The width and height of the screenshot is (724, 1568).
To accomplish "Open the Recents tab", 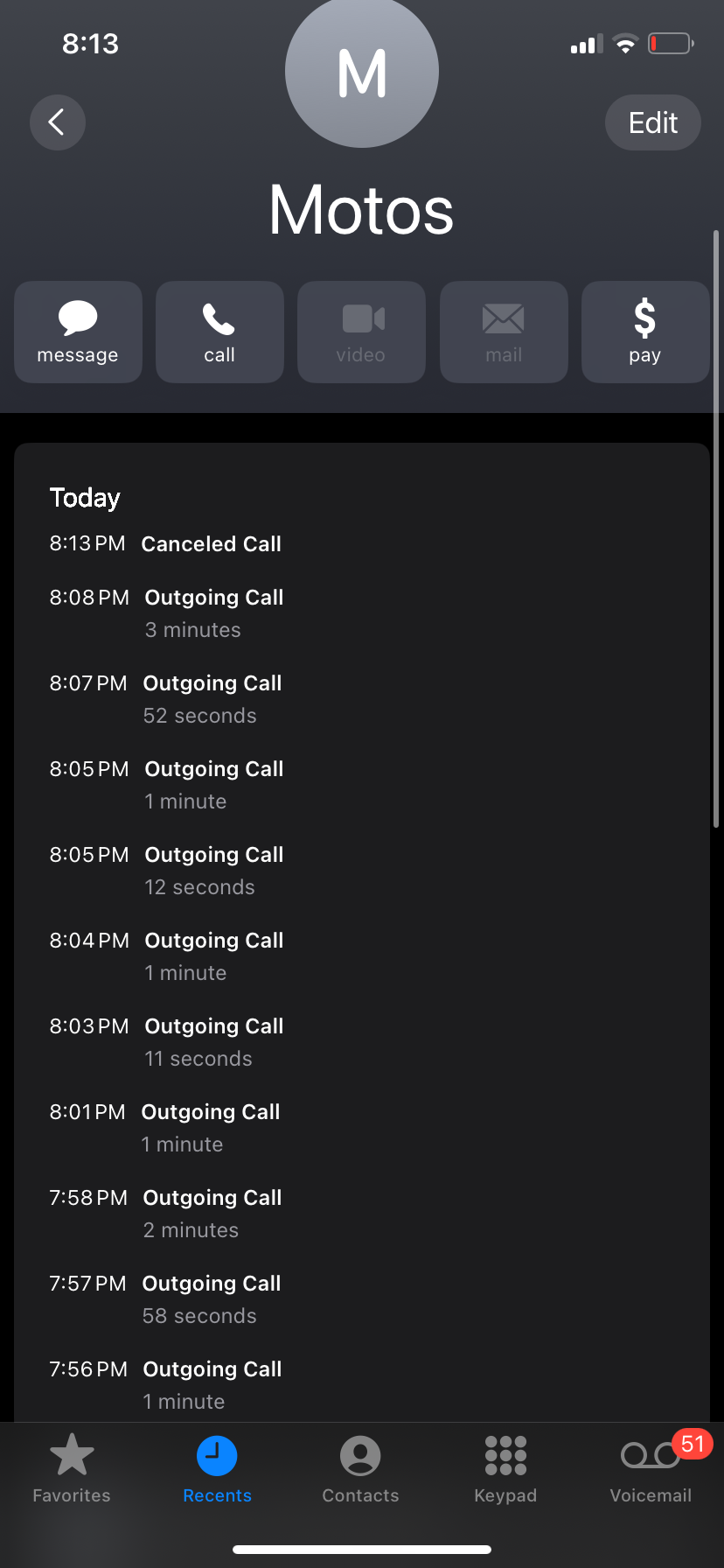I will pos(217,1470).
